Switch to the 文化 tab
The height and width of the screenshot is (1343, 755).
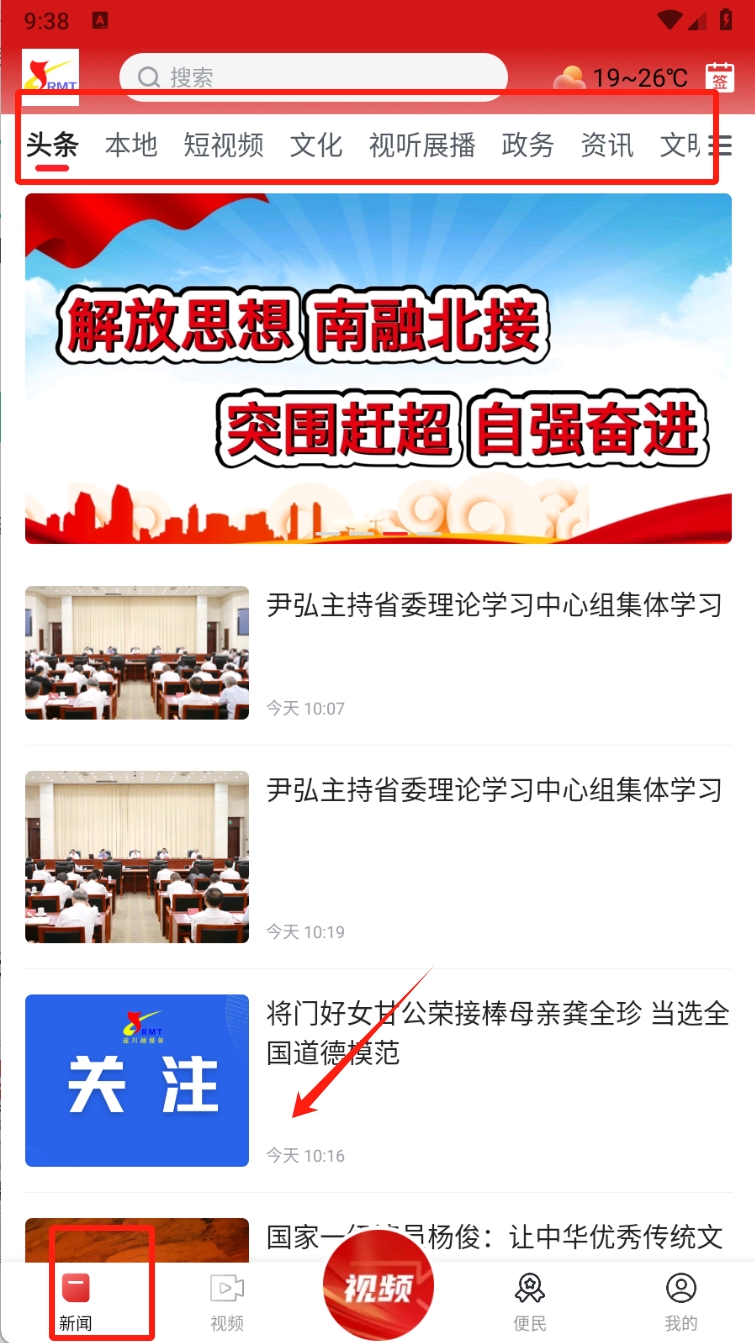pyautogui.click(x=316, y=145)
